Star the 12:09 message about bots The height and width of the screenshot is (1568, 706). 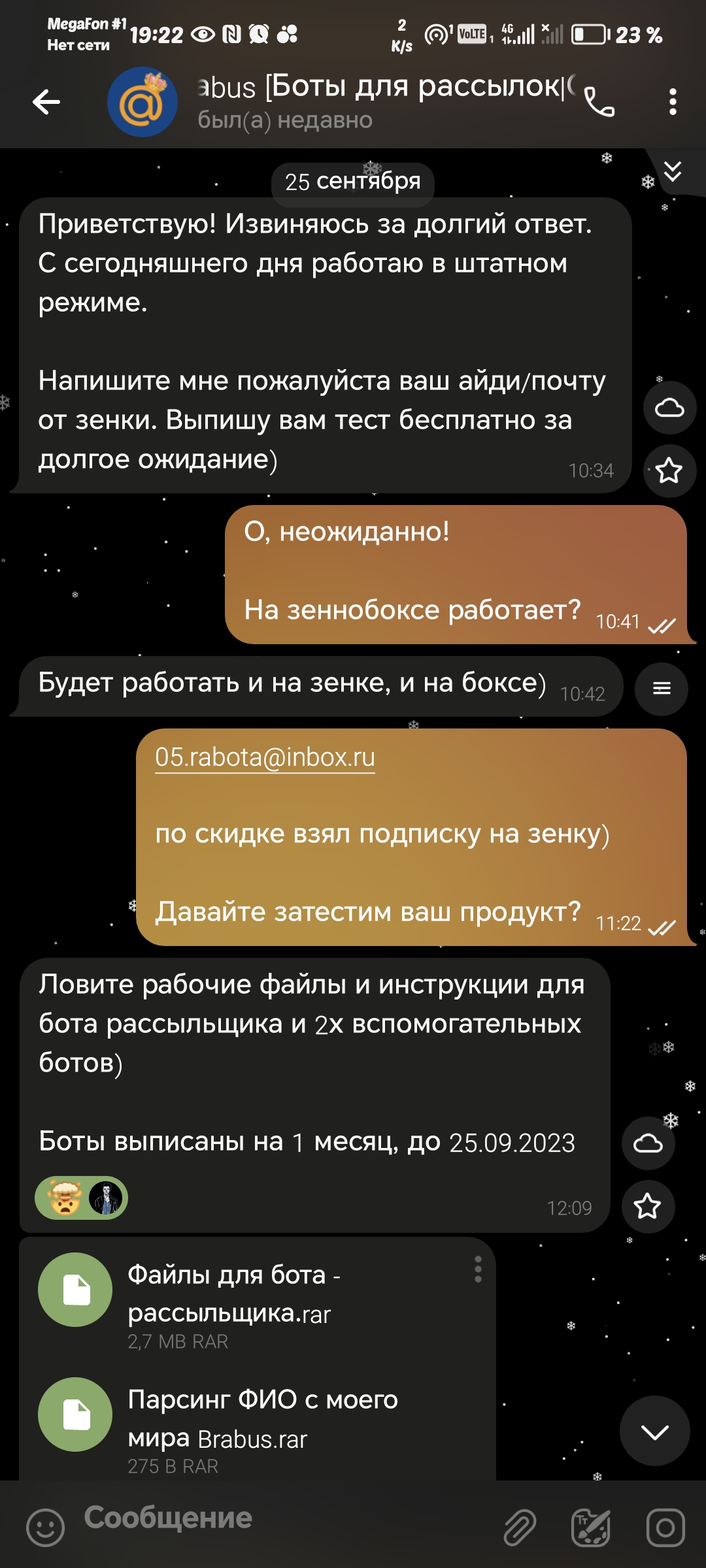(x=648, y=1206)
